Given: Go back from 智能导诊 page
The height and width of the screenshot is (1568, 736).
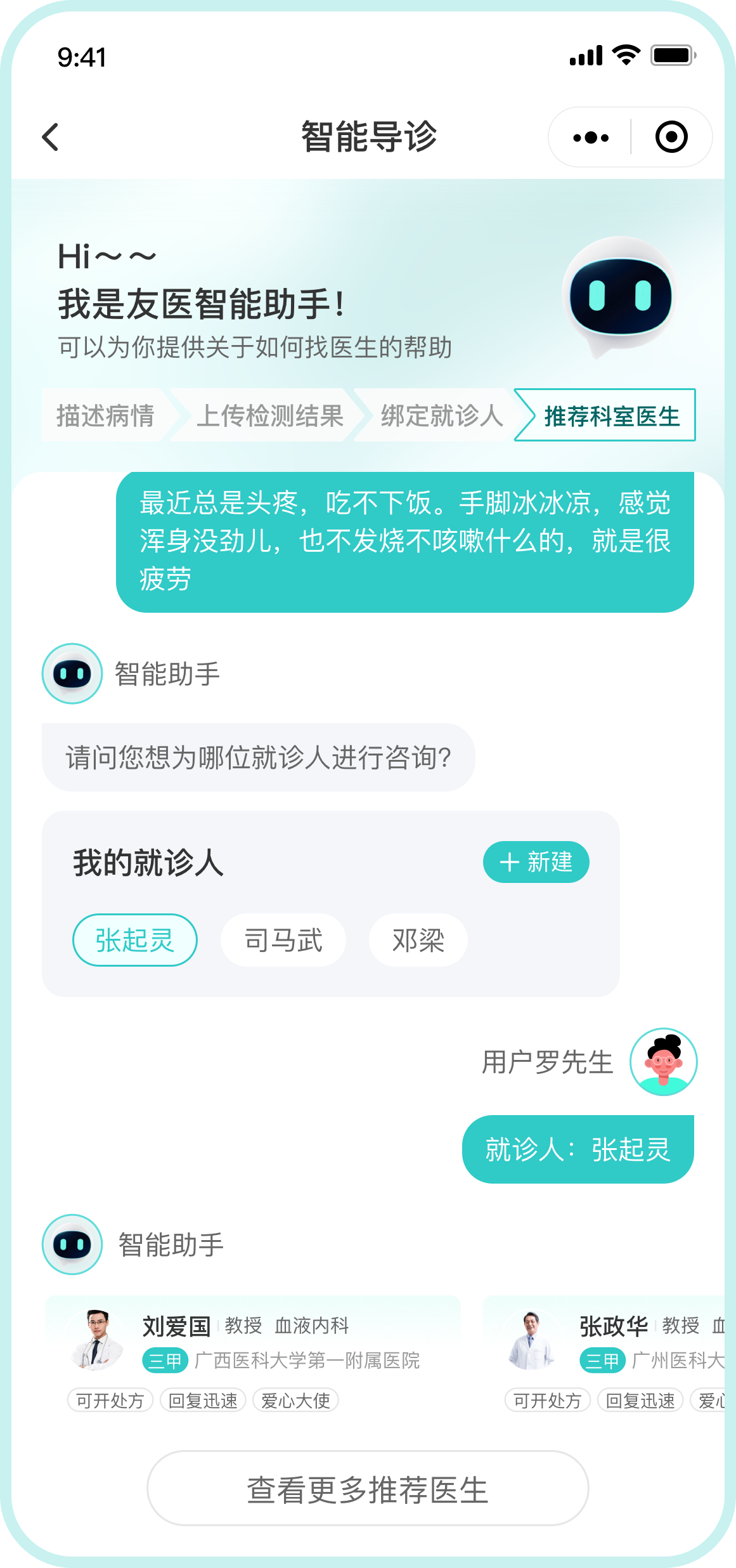Looking at the screenshot, I should [51, 137].
